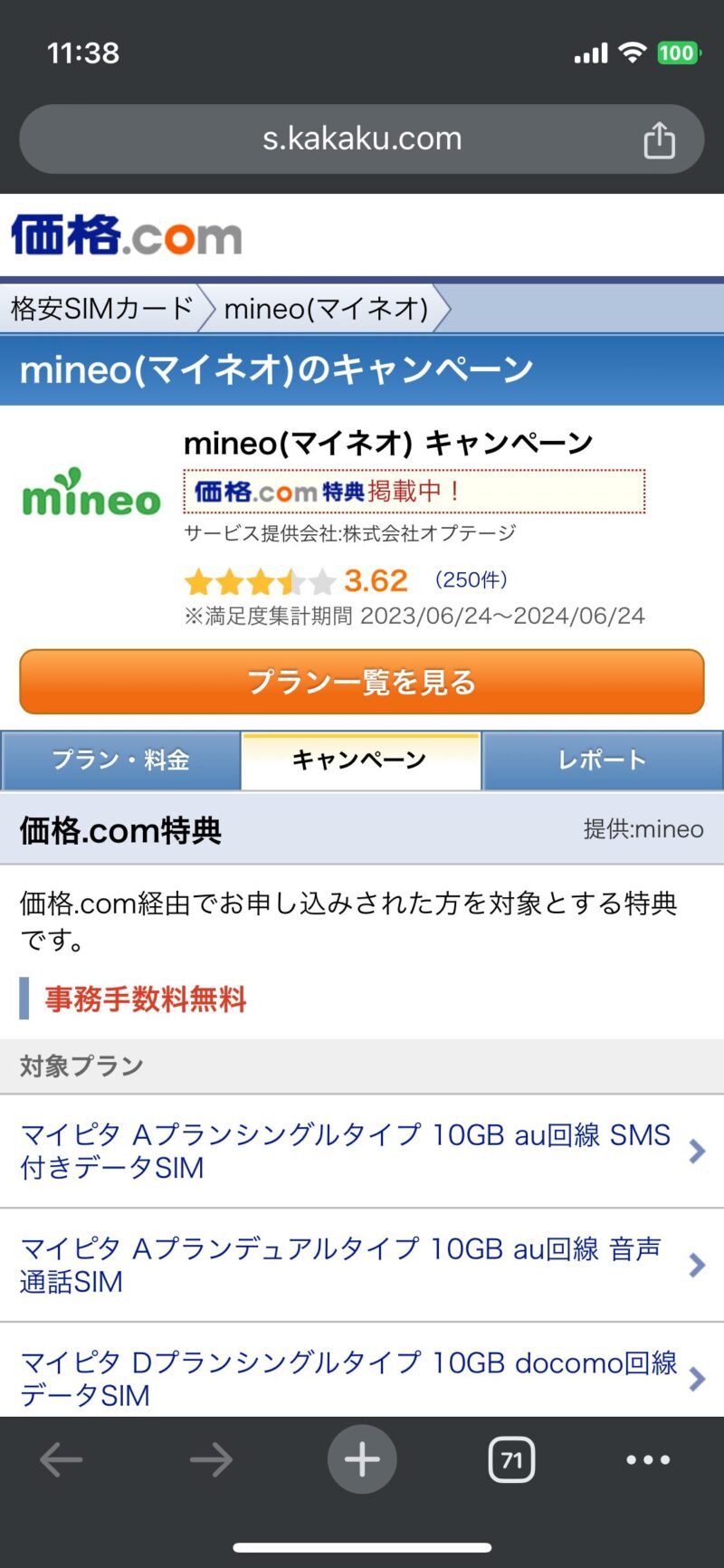Expand the マイピタ Aプランシングルタイプ 10GB plan
Viewport: 724px width, 1568px height.
362,1151
